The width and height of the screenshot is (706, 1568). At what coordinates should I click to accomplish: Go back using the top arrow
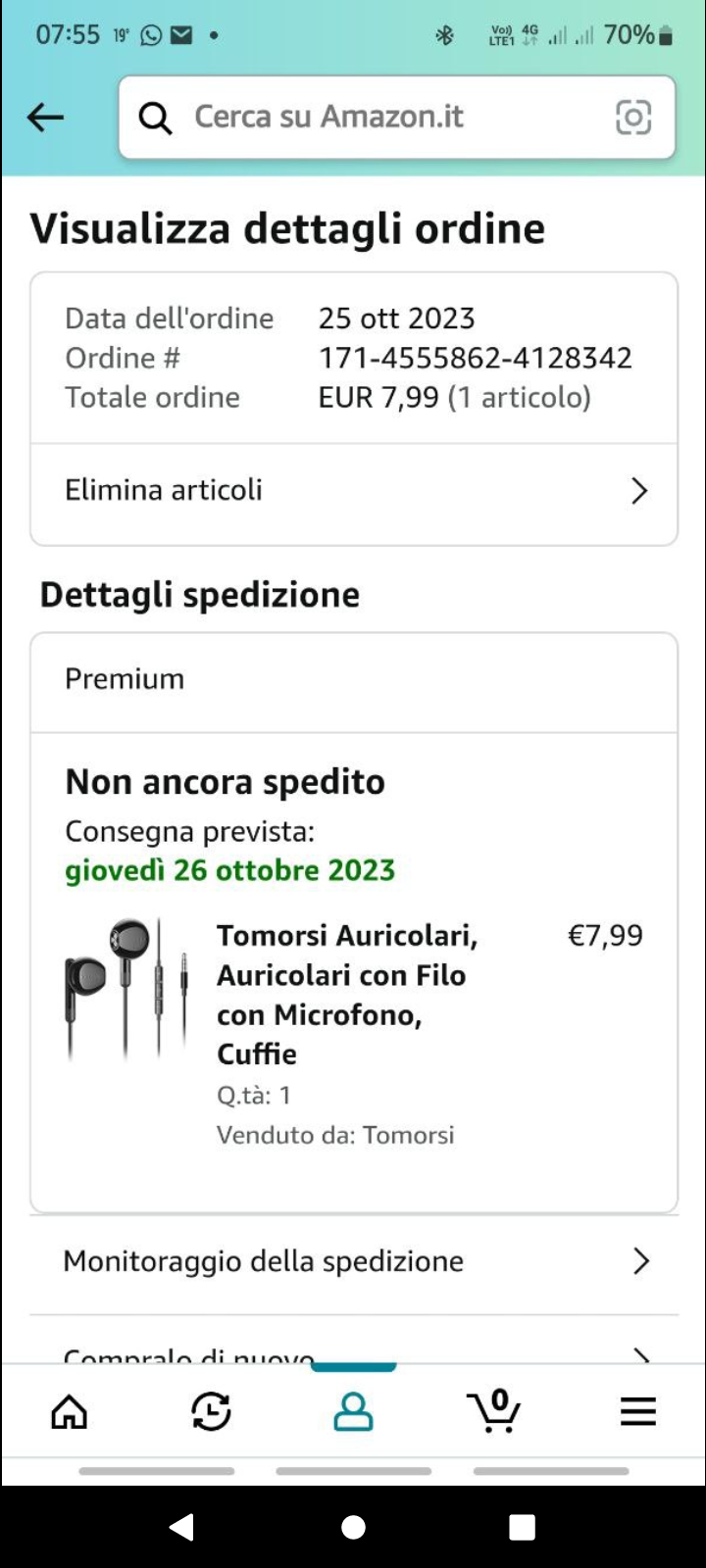point(45,118)
